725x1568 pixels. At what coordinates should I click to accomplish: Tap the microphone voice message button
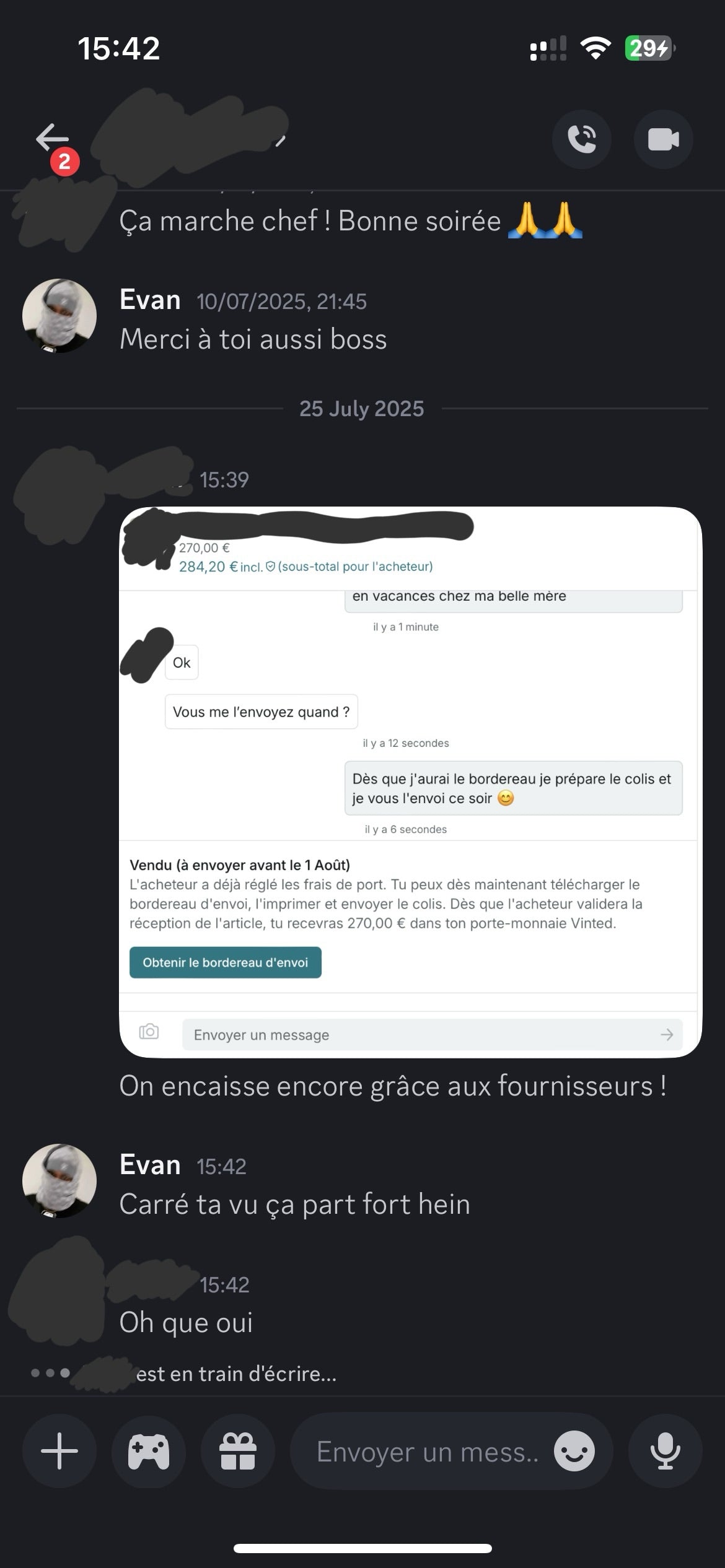pyautogui.click(x=665, y=1450)
